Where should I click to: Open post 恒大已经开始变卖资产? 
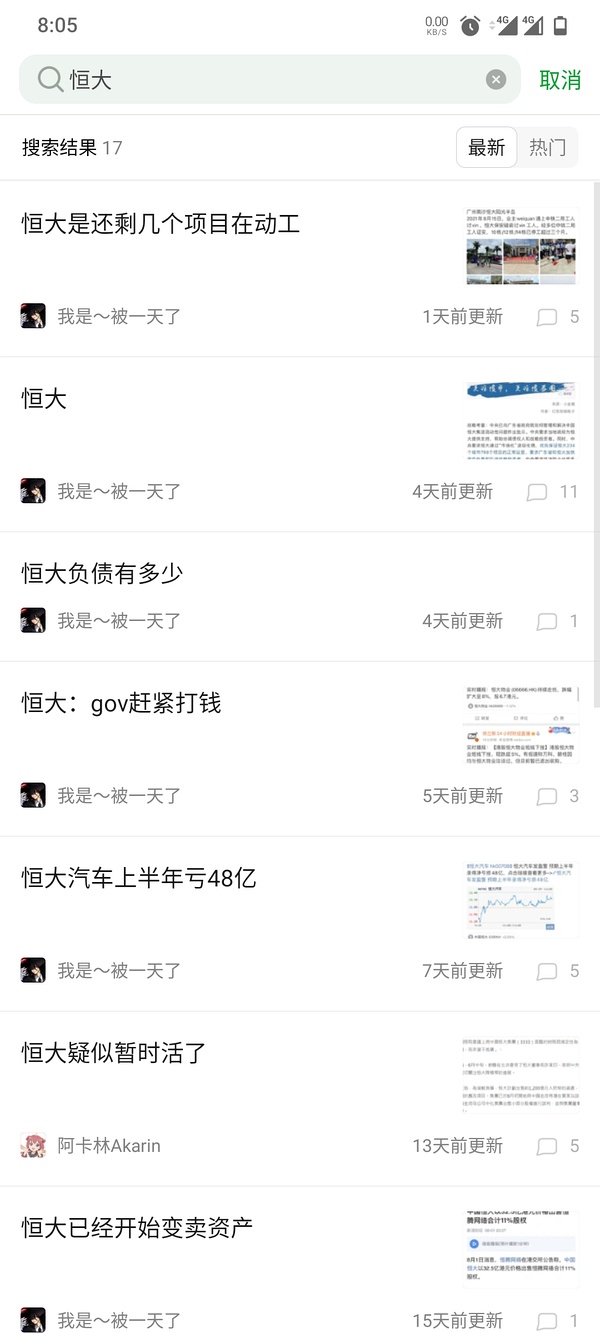tap(137, 1227)
